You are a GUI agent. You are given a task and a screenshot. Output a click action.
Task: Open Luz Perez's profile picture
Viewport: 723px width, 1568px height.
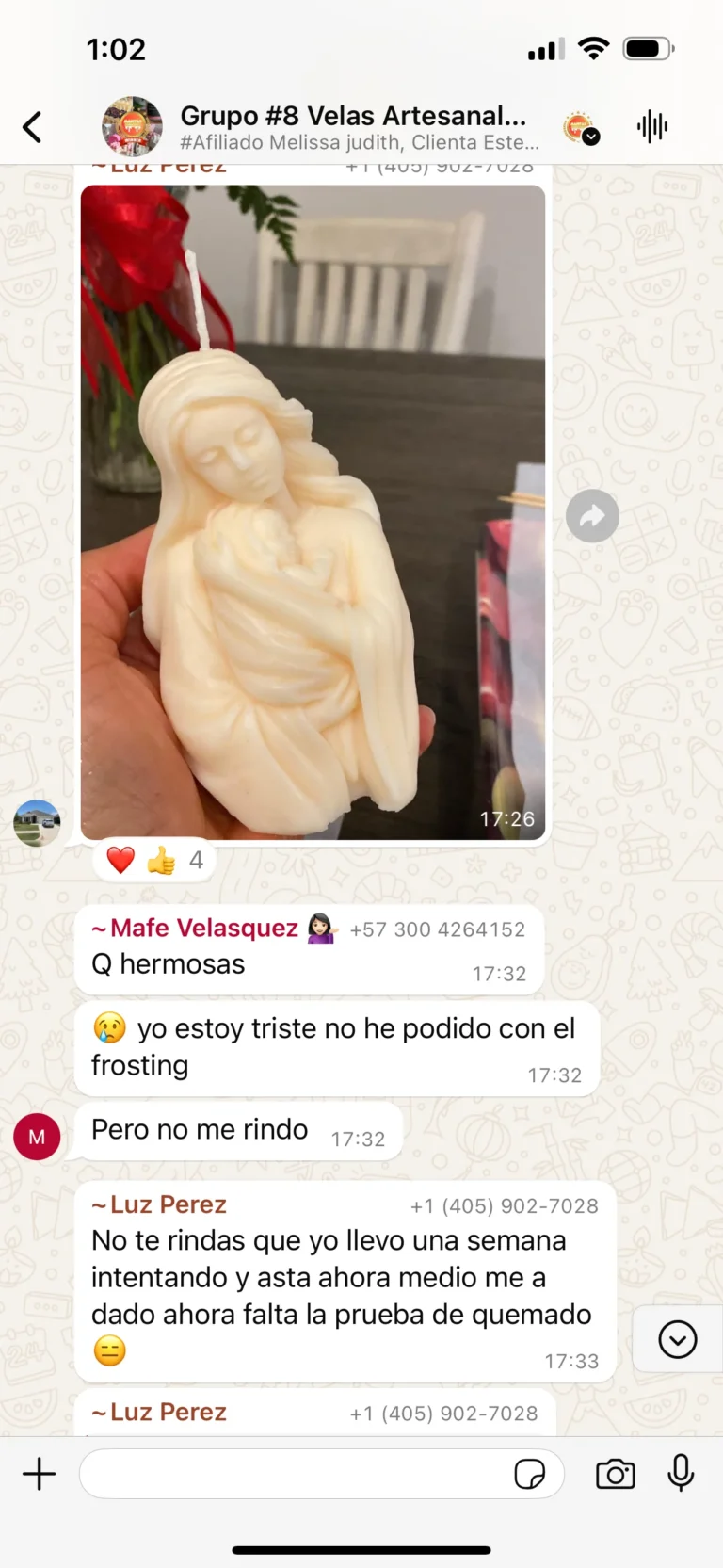point(37,823)
